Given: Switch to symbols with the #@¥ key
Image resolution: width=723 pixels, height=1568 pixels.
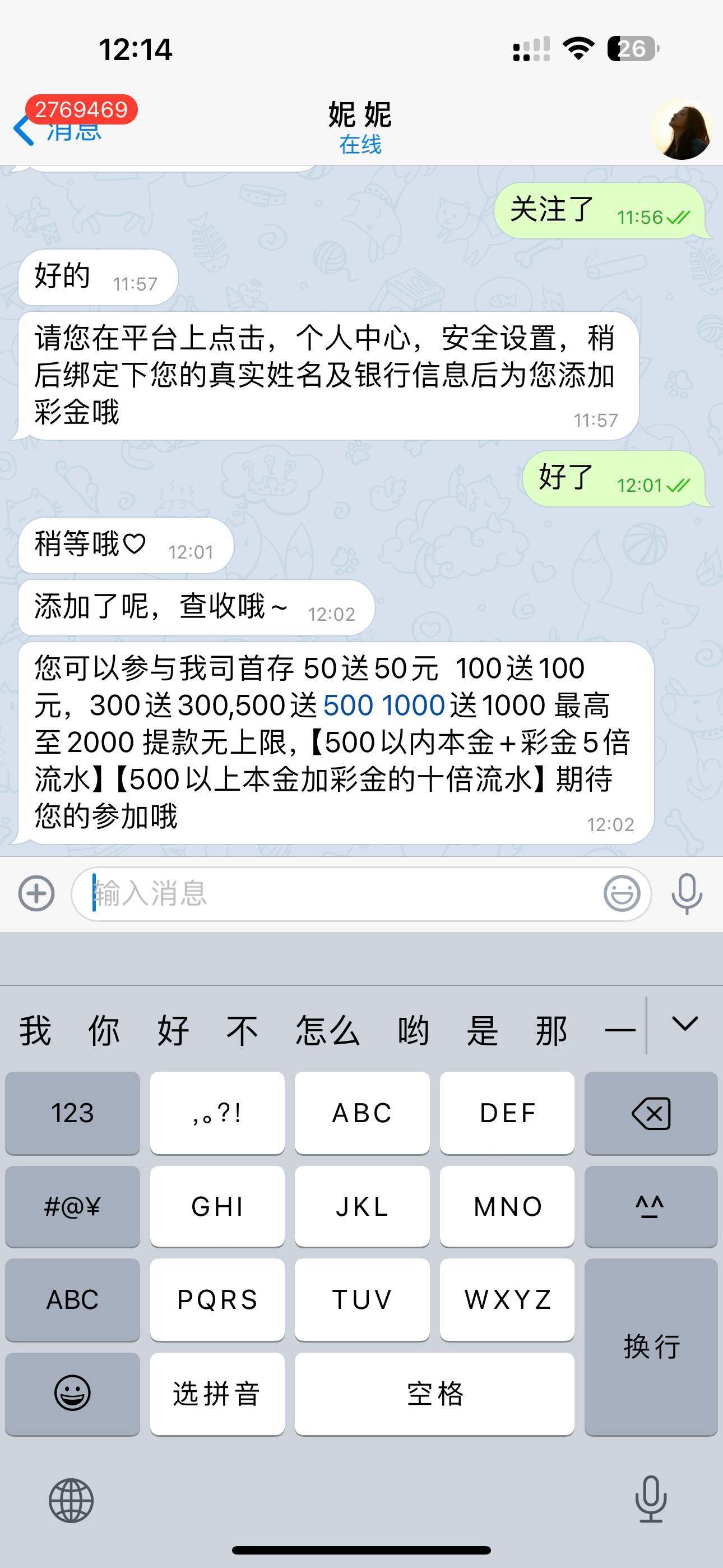Looking at the screenshot, I should [72, 1206].
